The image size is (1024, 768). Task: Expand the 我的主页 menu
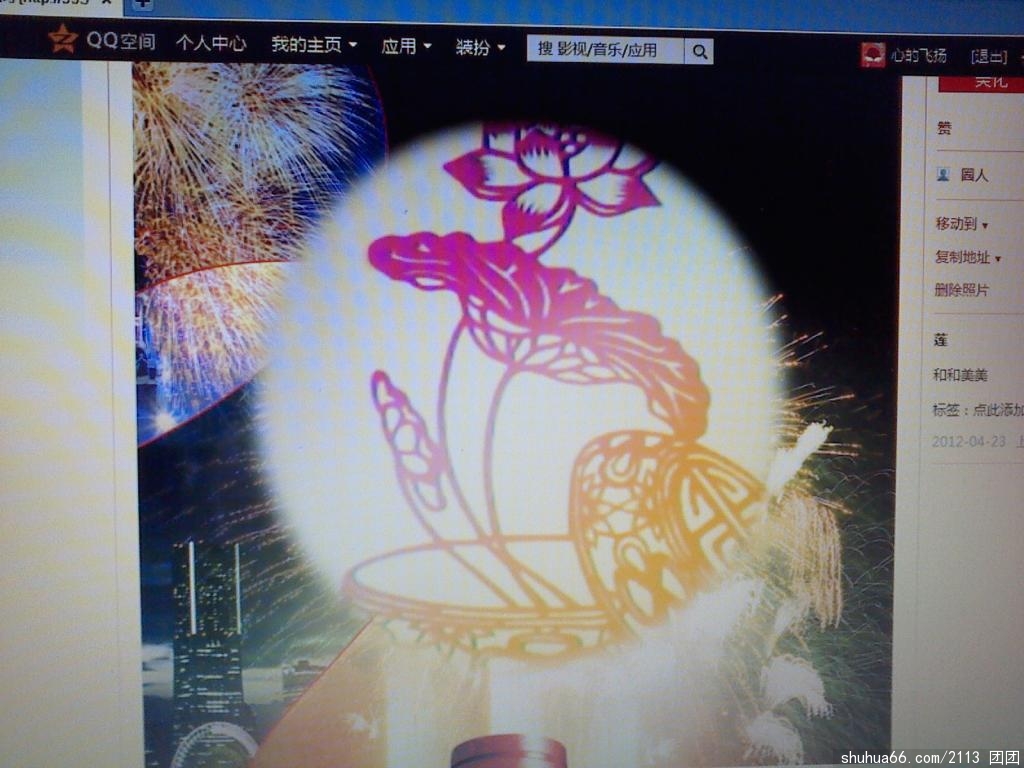(x=313, y=45)
